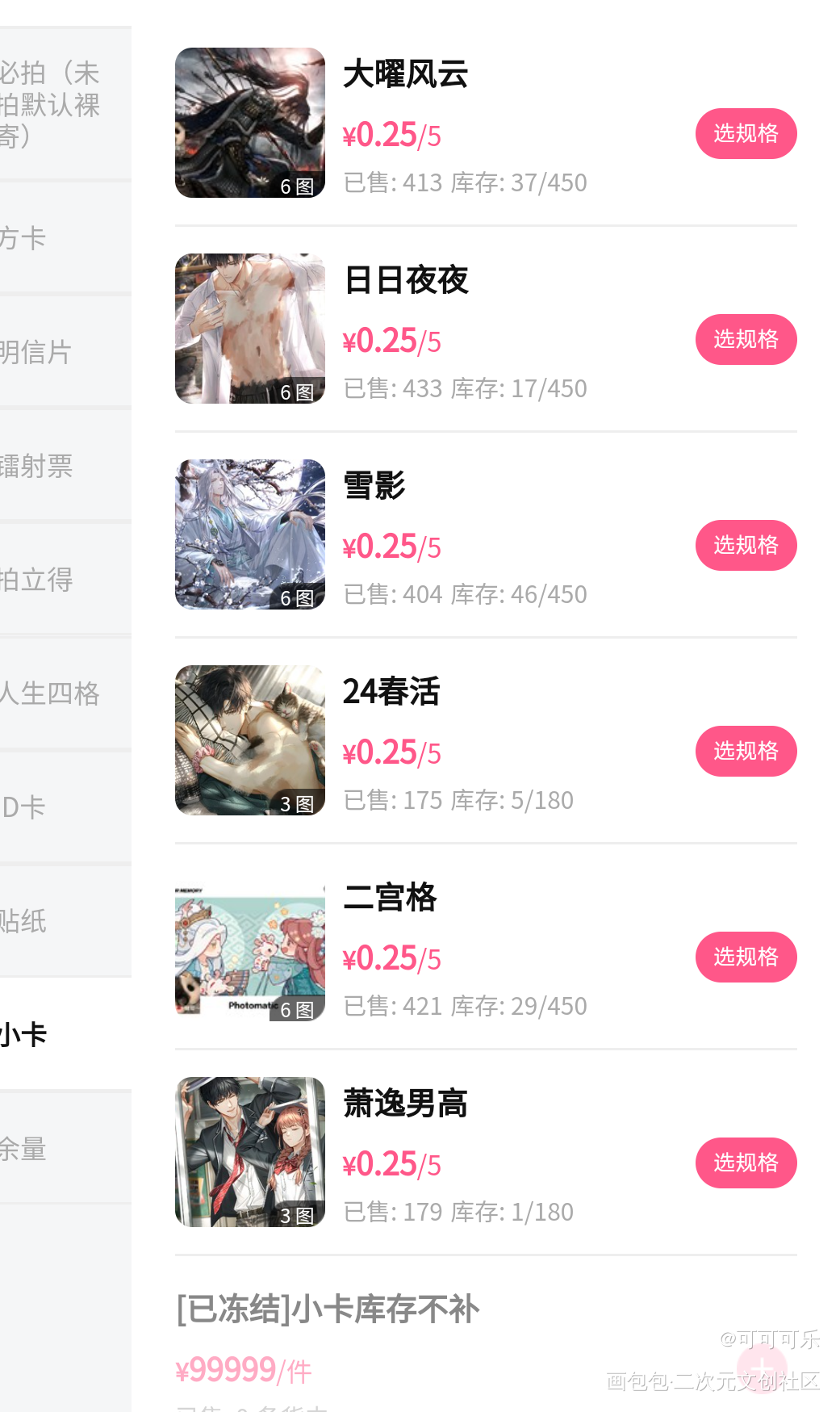
Task: Open the 镭射票 category
Action: [48, 466]
